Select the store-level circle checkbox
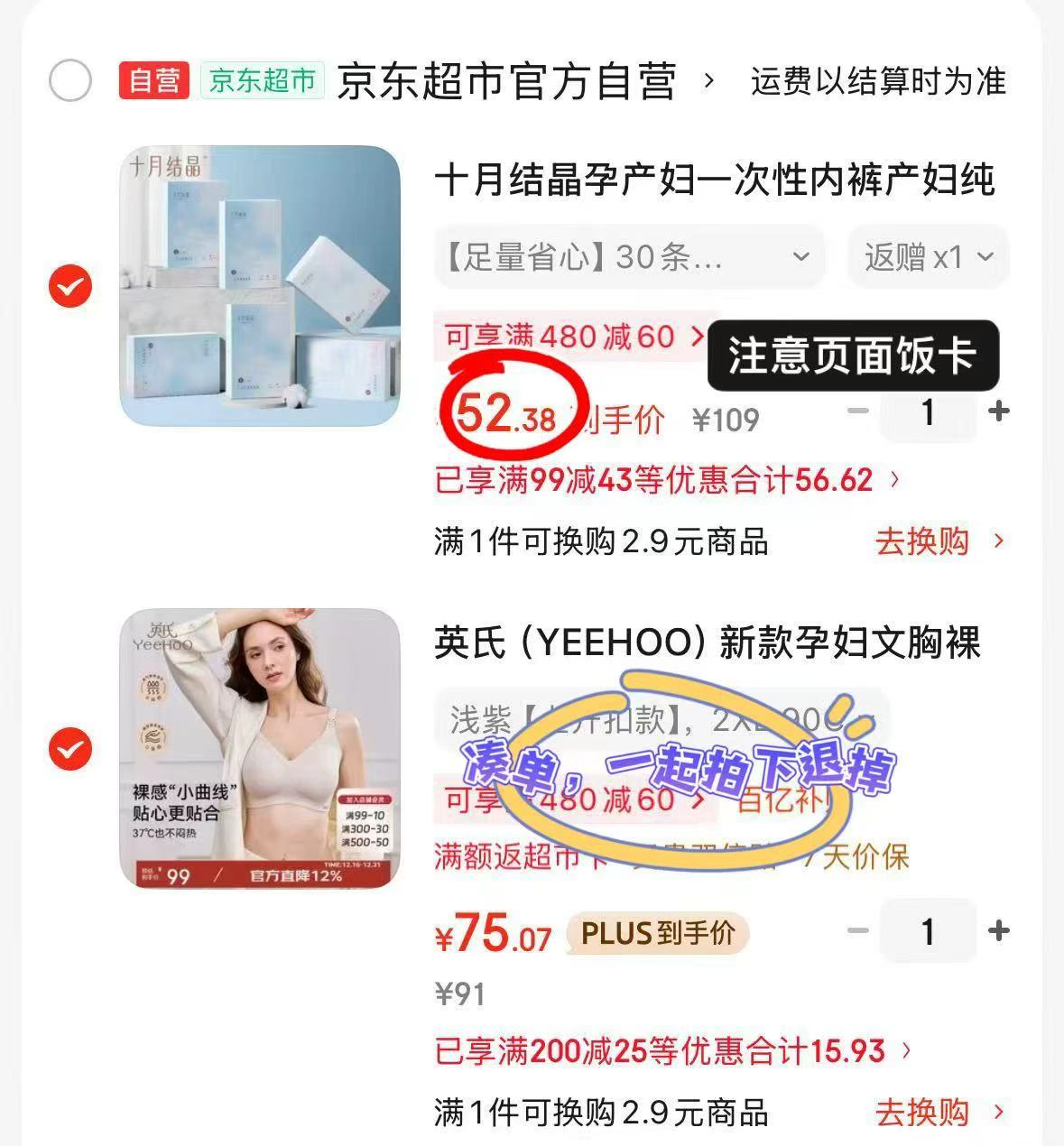 tap(69, 82)
